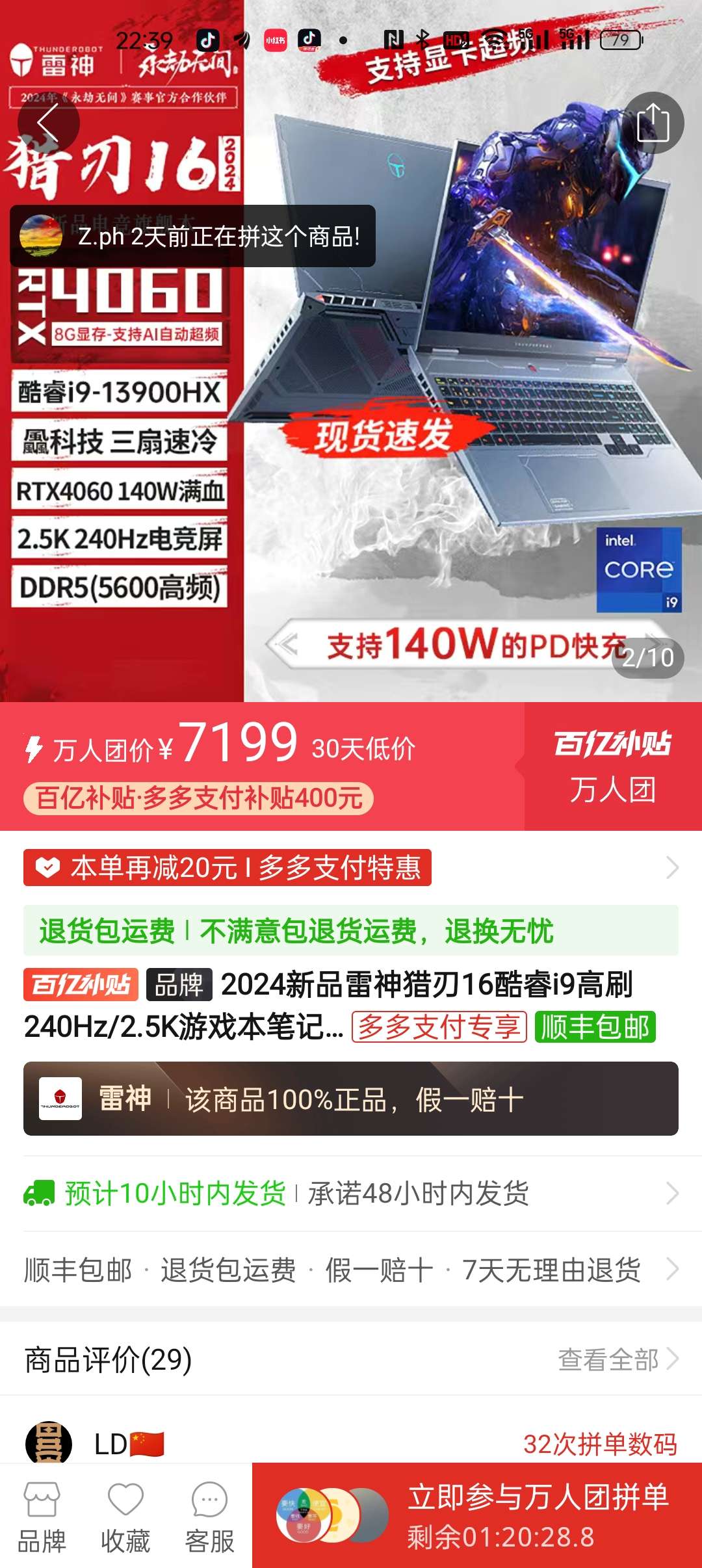Tap the green delivery truck icon
This screenshot has height=1568, width=702.
(x=40, y=1194)
